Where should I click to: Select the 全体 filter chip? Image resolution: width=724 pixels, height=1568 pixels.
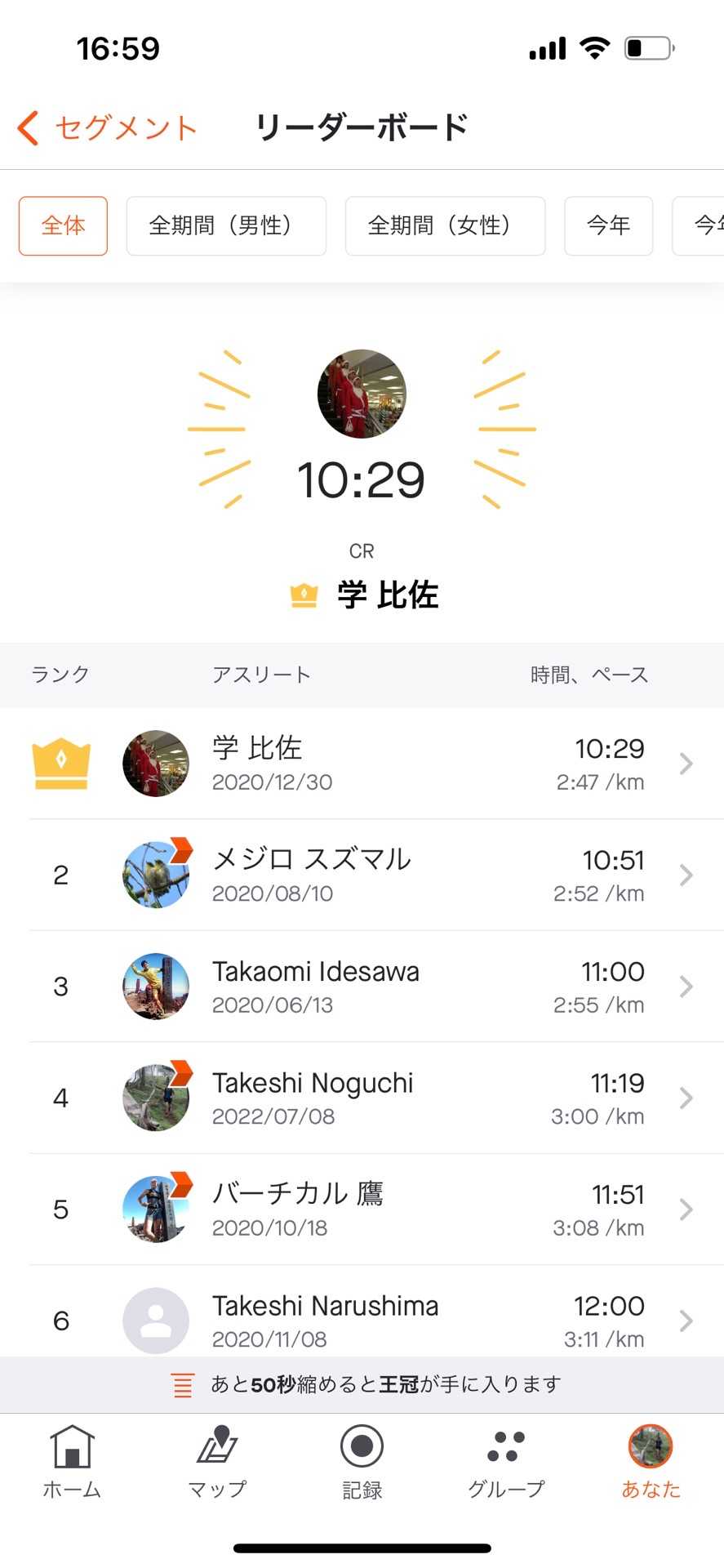point(63,226)
